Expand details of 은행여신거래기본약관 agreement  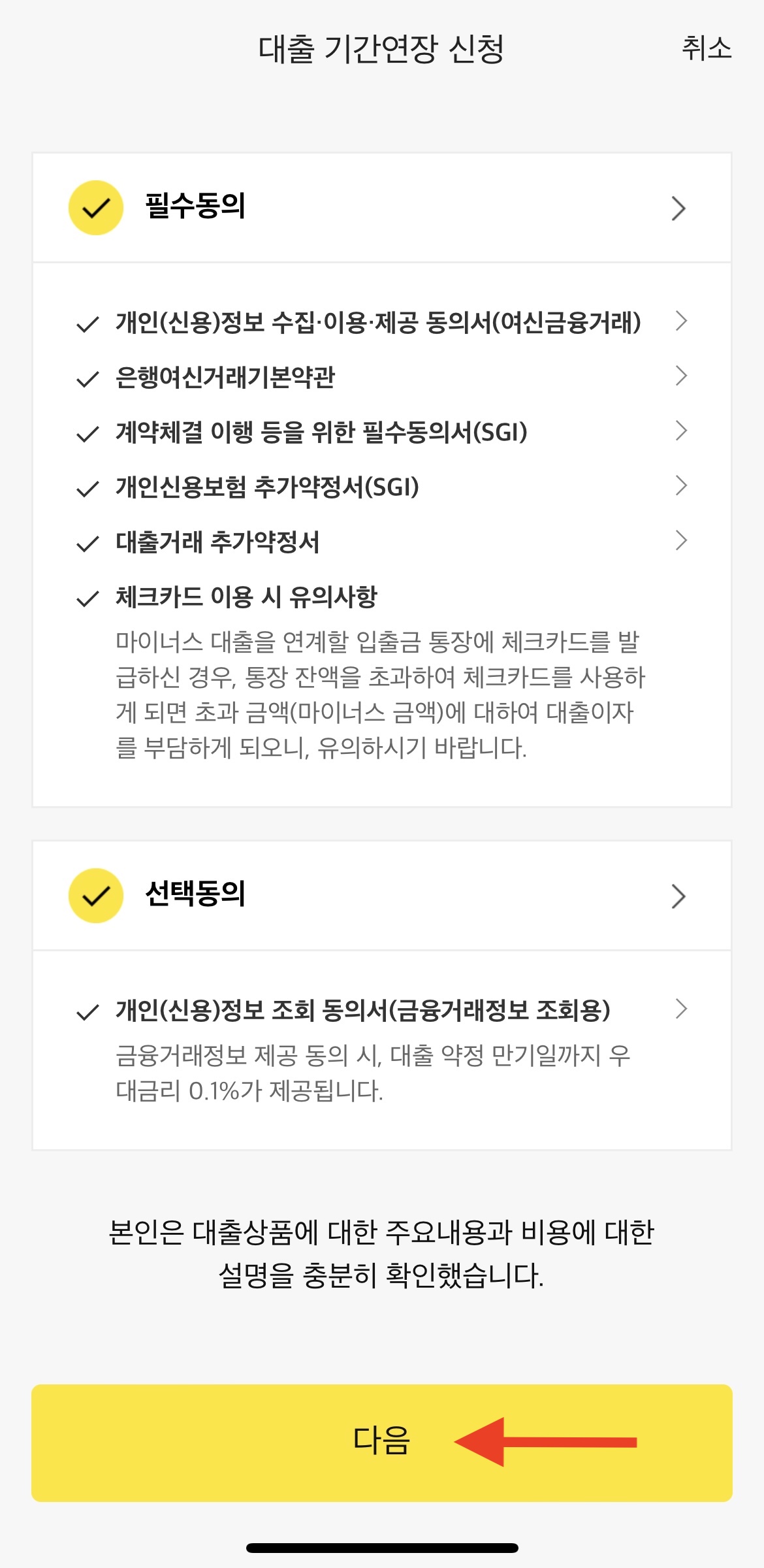click(x=681, y=375)
